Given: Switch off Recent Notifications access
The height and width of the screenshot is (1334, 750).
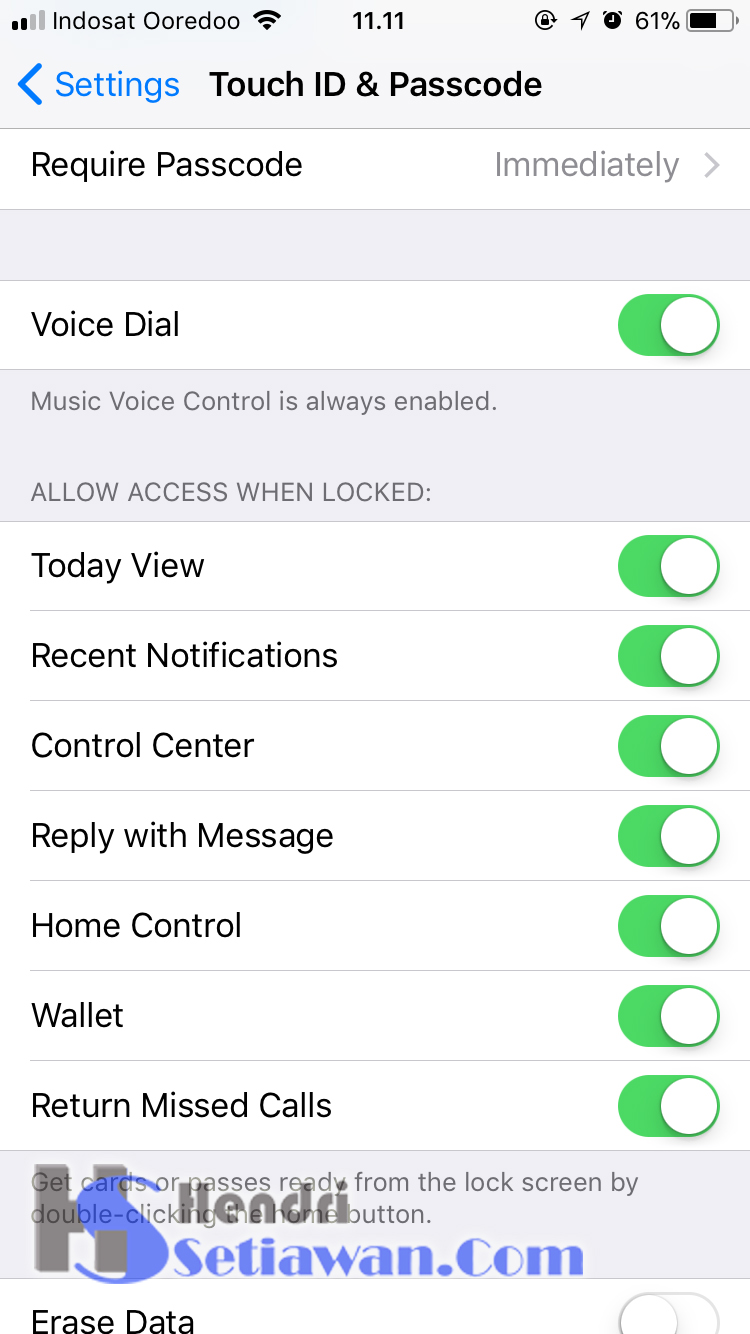Looking at the screenshot, I should [668, 656].
